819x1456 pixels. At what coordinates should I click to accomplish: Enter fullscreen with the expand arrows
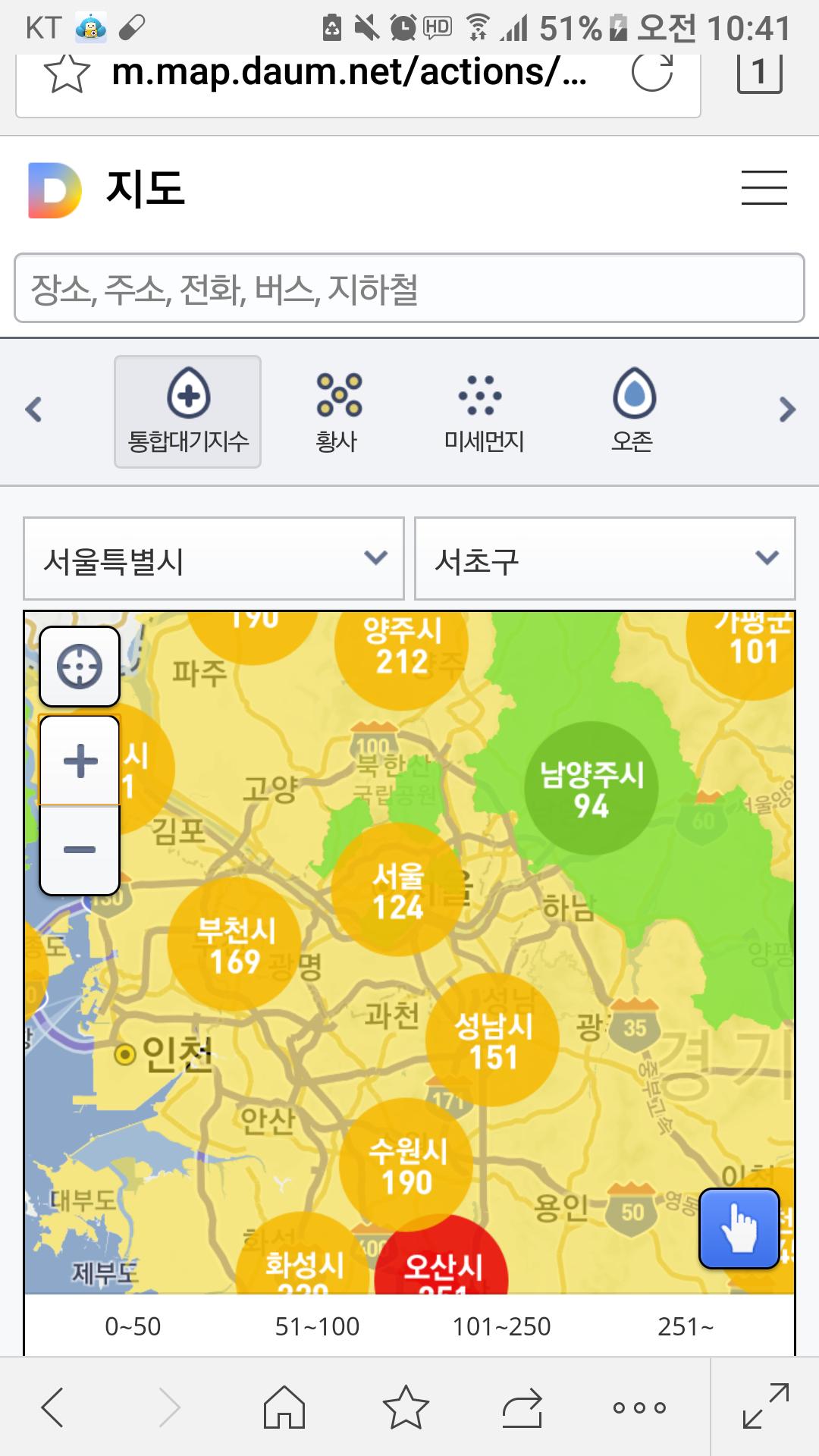coord(765,1407)
